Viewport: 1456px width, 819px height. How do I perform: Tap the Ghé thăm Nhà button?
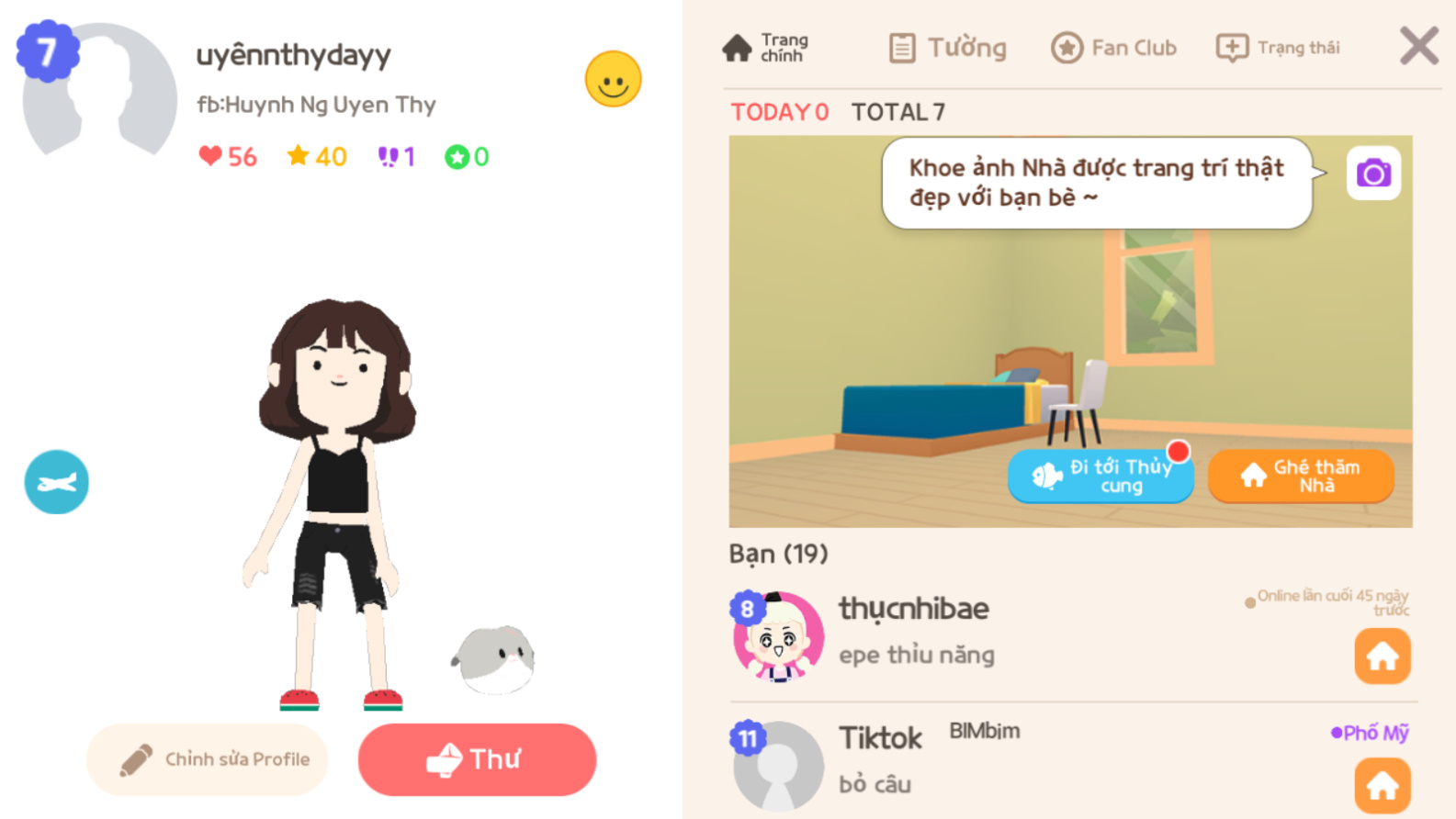coord(1300,476)
